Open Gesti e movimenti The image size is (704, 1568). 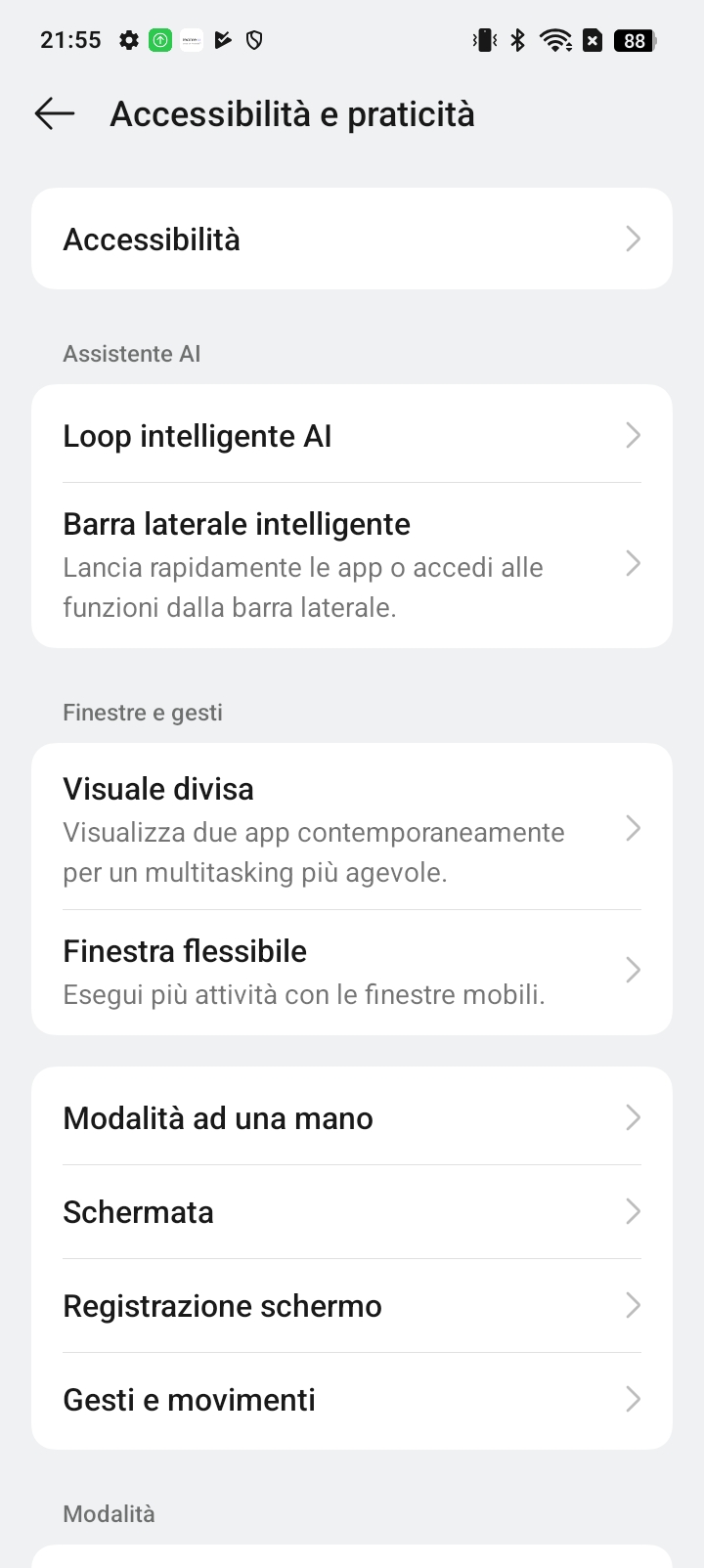coord(352,1400)
